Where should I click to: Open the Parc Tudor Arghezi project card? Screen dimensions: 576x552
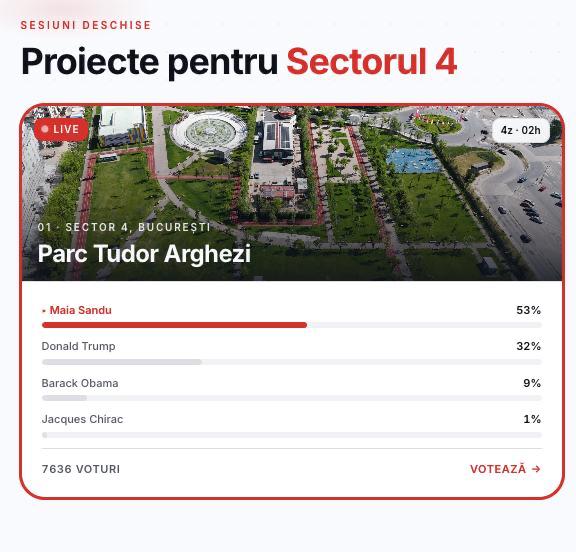pyautogui.click(x=292, y=302)
